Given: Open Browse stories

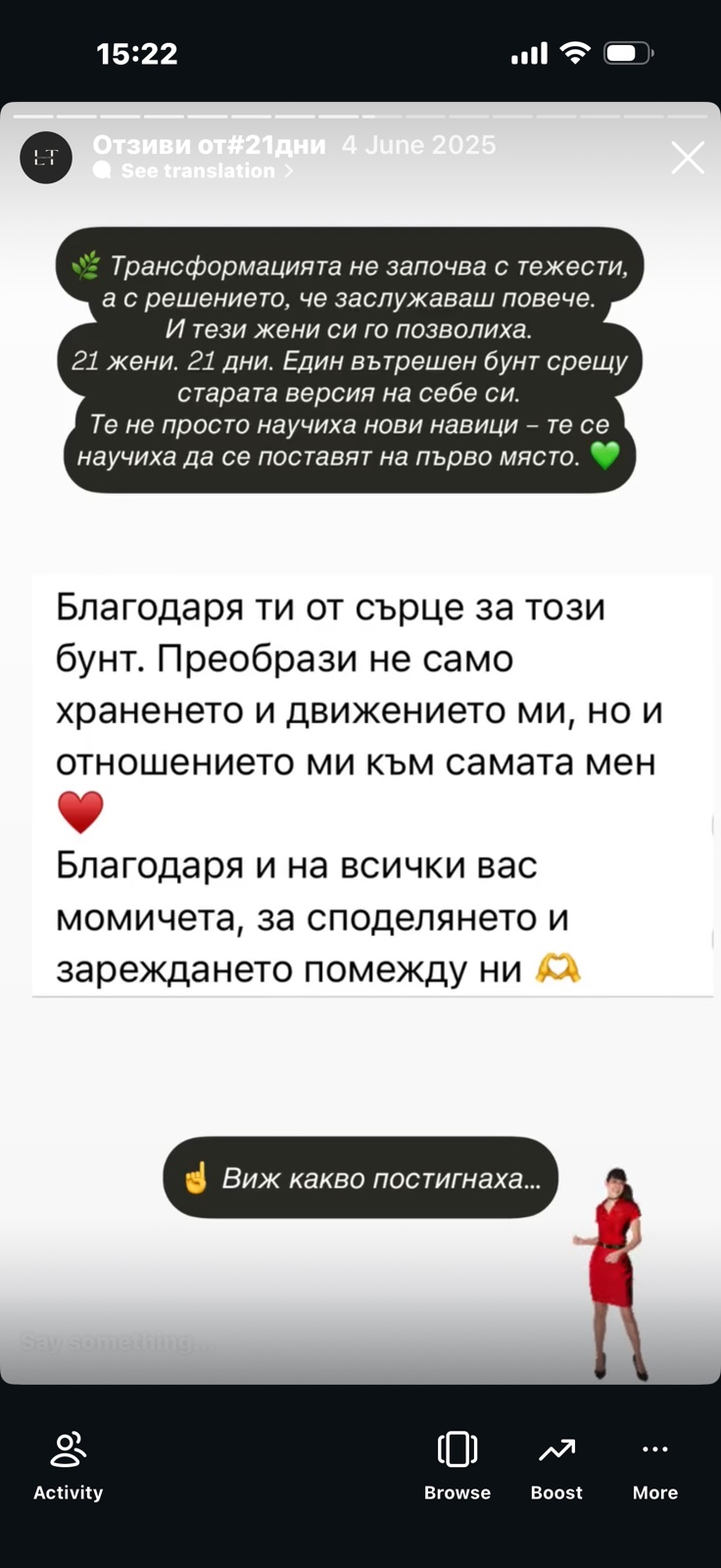Looking at the screenshot, I should pyautogui.click(x=457, y=1465).
